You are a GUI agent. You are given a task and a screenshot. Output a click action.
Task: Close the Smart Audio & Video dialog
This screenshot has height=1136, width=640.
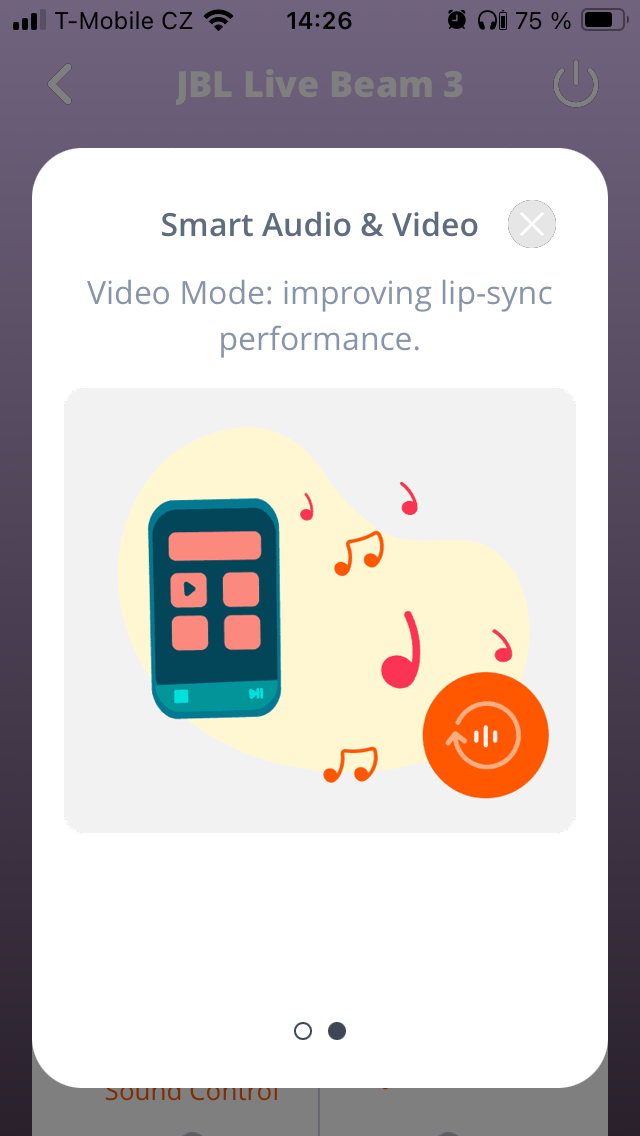tap(532, 224)
